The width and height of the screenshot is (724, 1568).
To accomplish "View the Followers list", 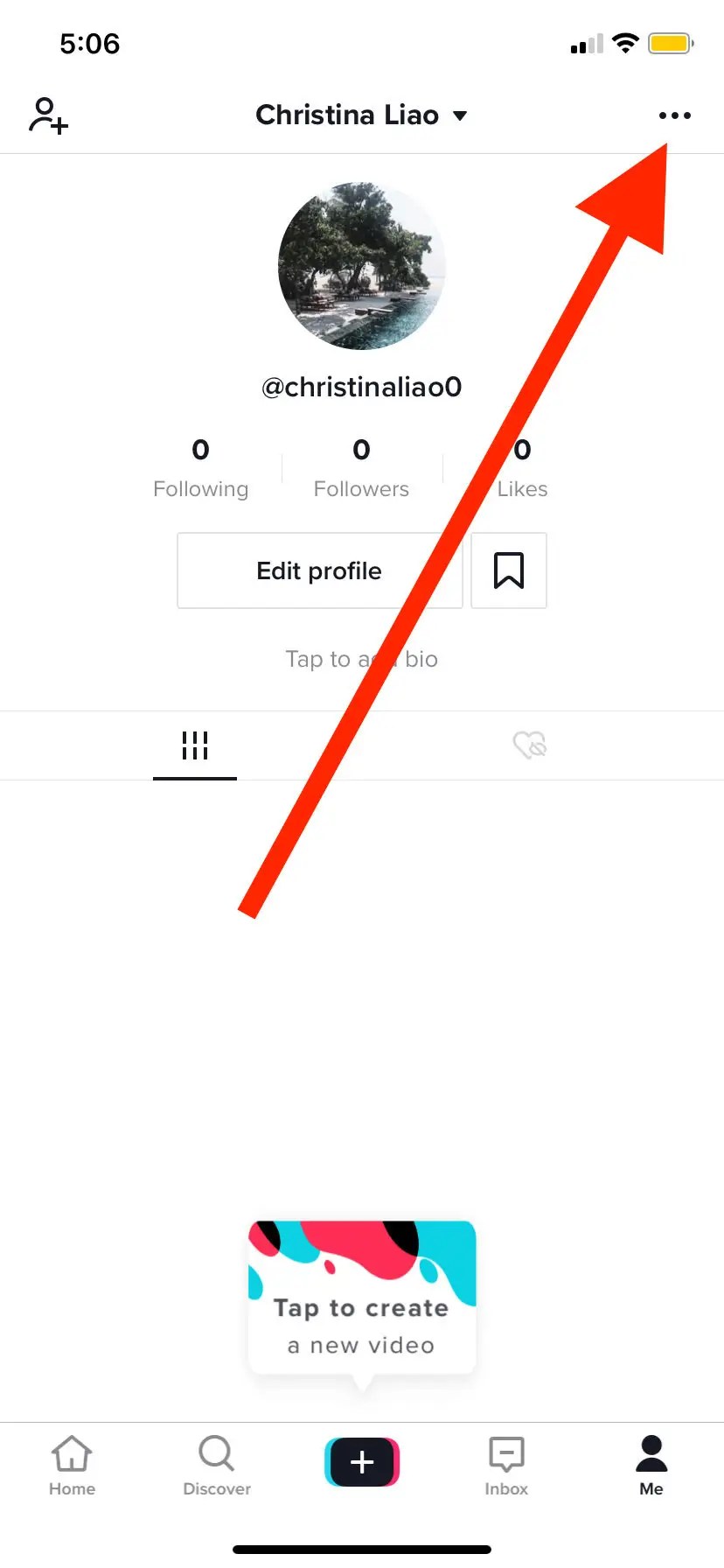I will point(361,469).
